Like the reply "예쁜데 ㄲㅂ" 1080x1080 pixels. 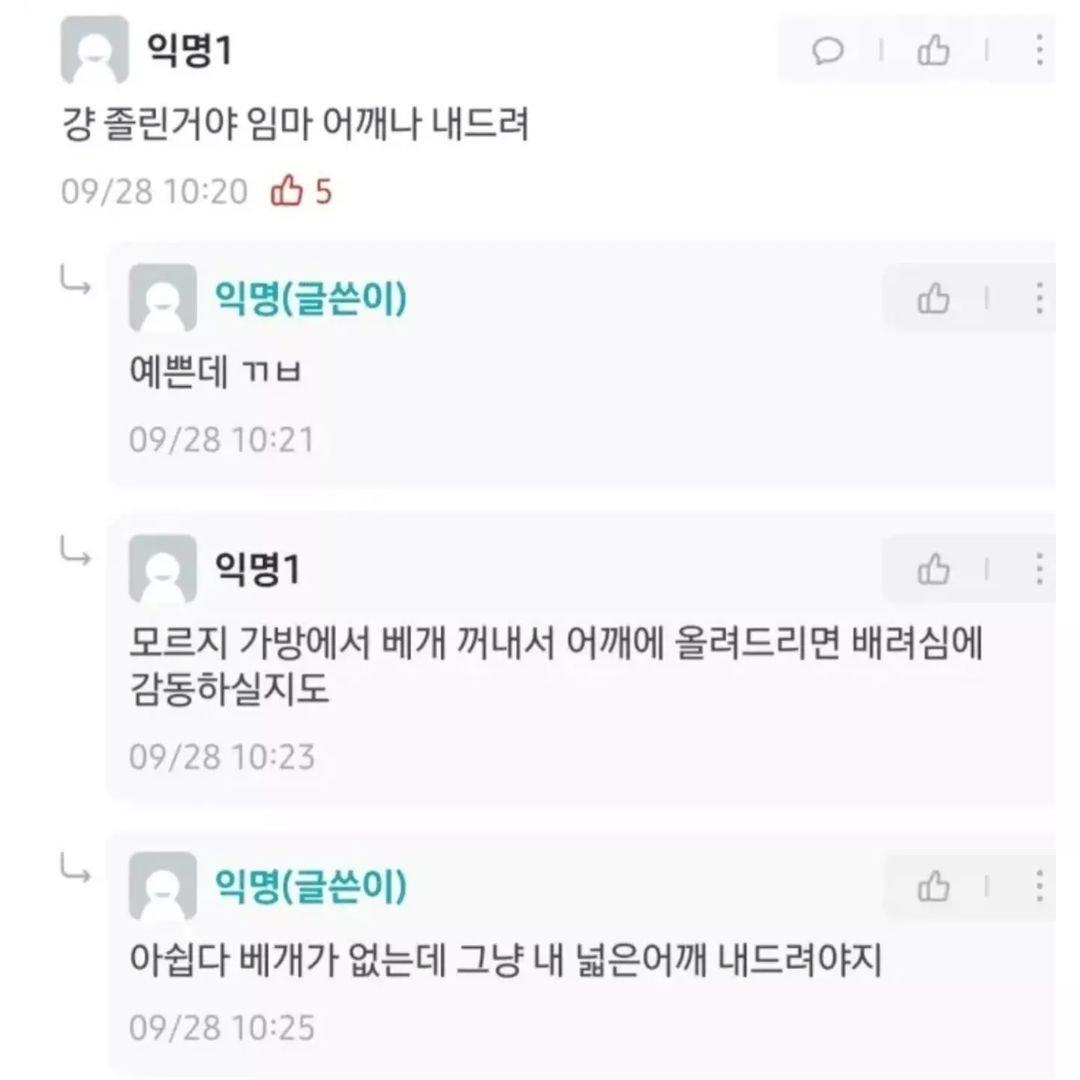pos(933,298)
